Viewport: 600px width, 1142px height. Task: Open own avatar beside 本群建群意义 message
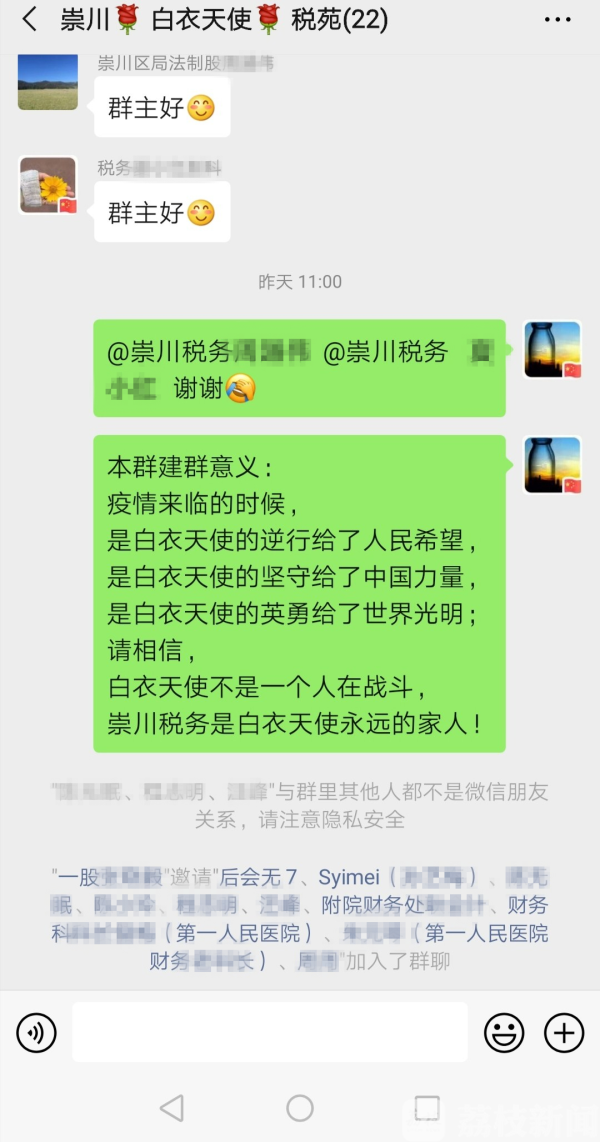point(552,465)
